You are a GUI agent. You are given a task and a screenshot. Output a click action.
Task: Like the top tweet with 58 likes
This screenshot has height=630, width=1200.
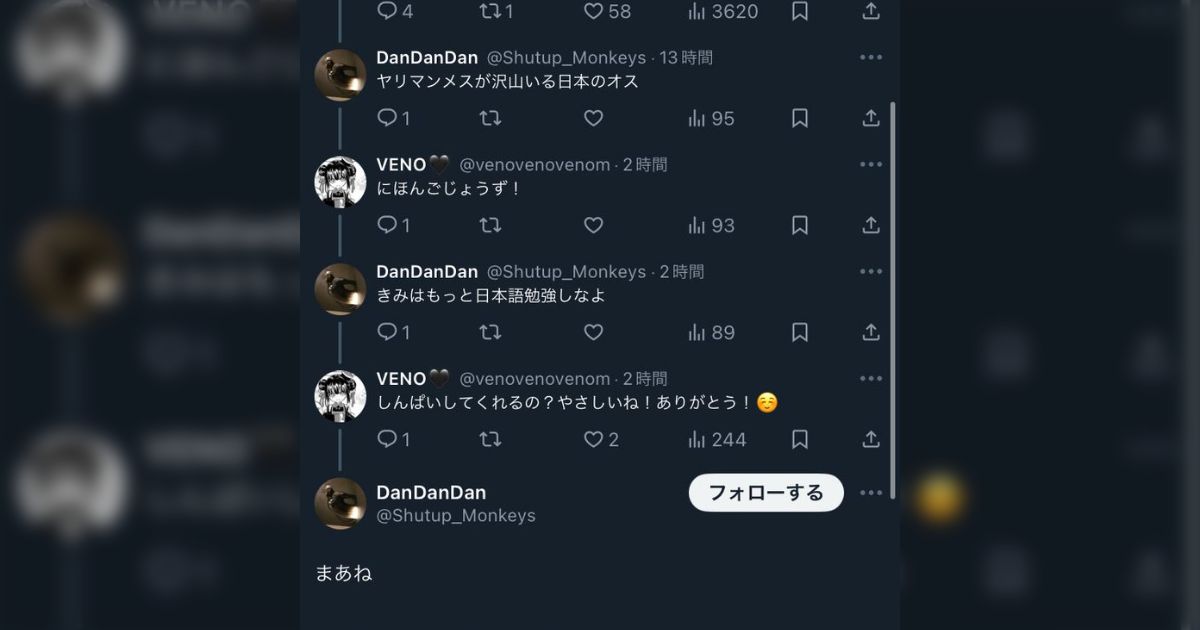[594, 11]
